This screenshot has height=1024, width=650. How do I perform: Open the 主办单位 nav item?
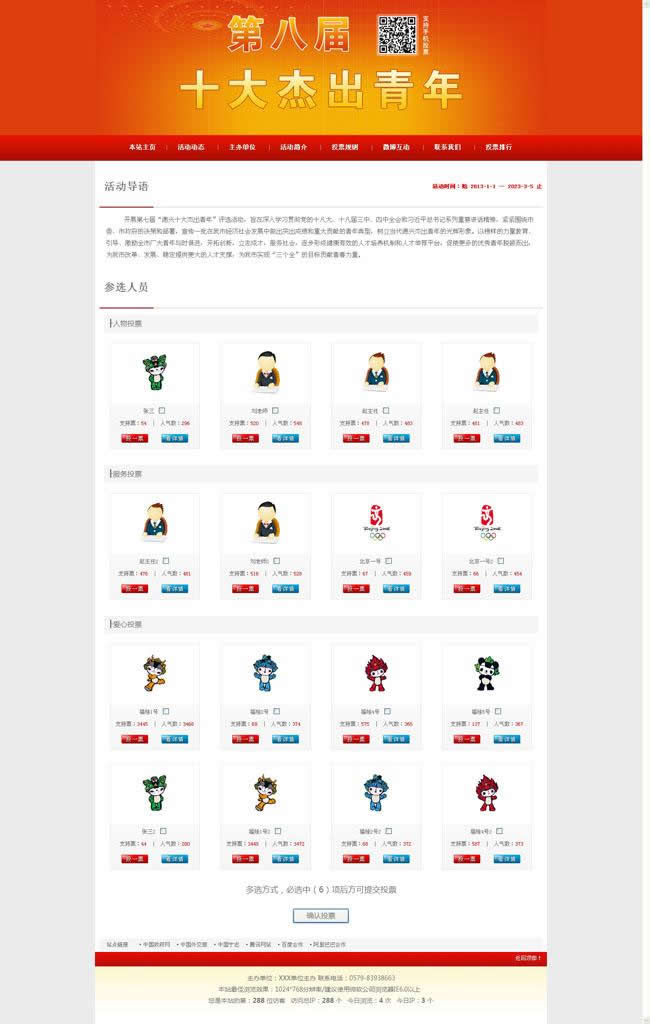coord(242,147)
